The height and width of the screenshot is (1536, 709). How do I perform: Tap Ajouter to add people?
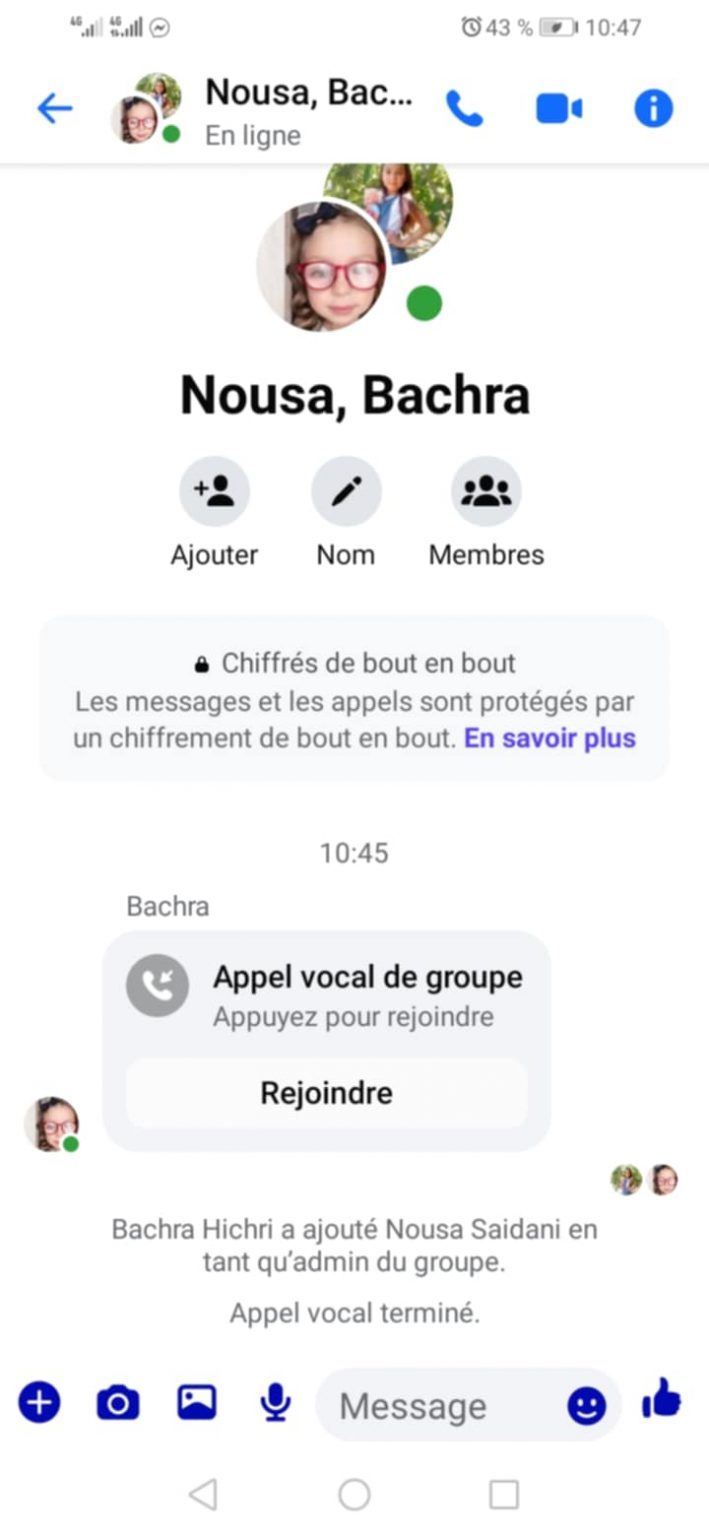(214, 491)
